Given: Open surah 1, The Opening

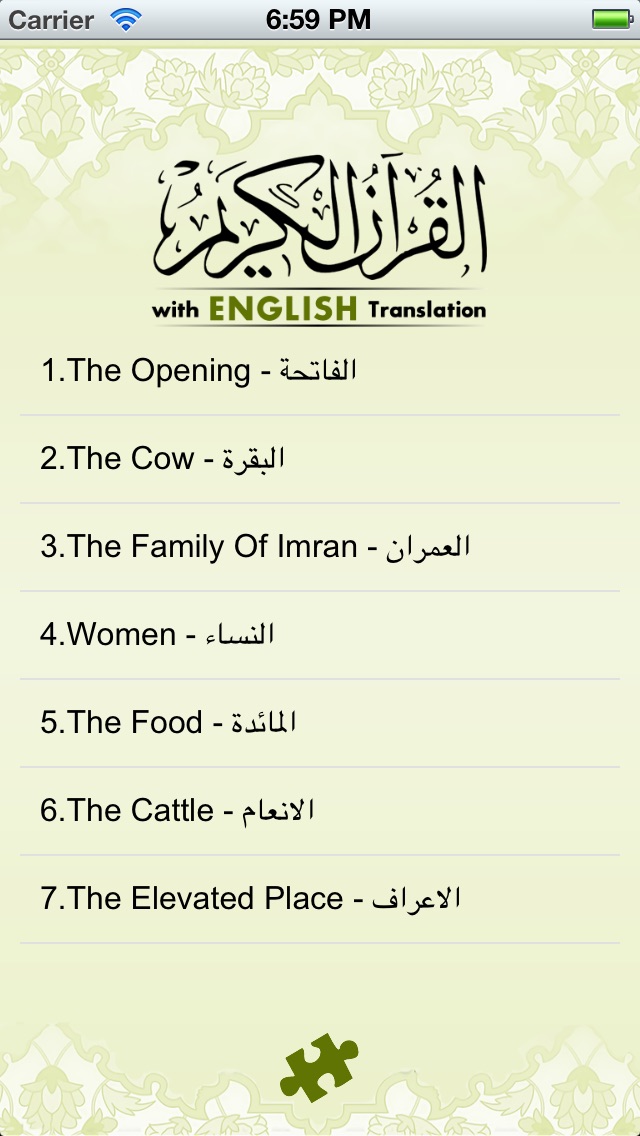Looking at the screenshot, I should click(200, 371).
